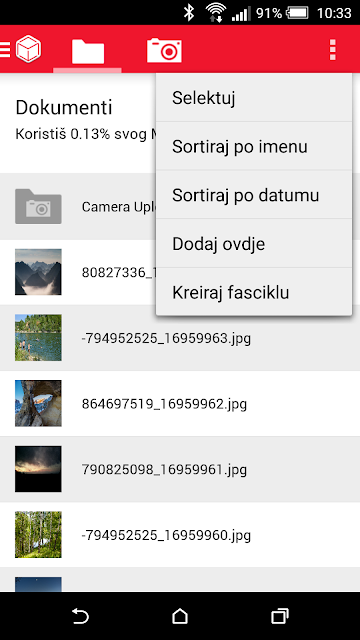Tap Dodaj ovdje menu item
Viewport: 360px width, 640px height.
253,244
